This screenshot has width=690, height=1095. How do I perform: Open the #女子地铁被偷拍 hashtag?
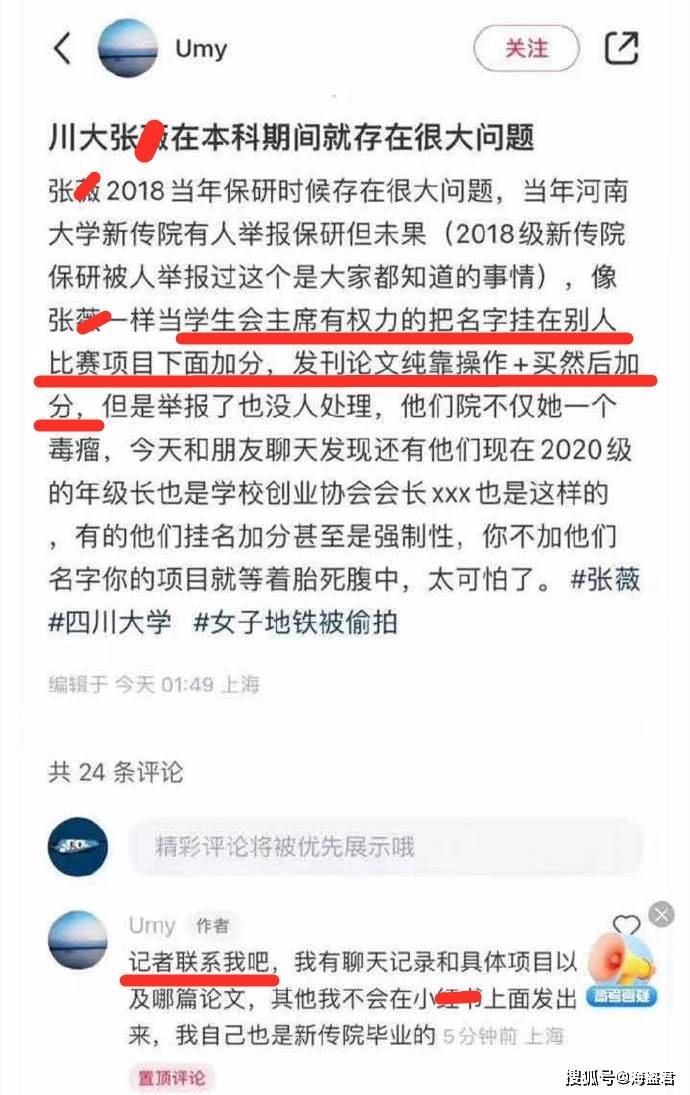click(x=296, y=622)
